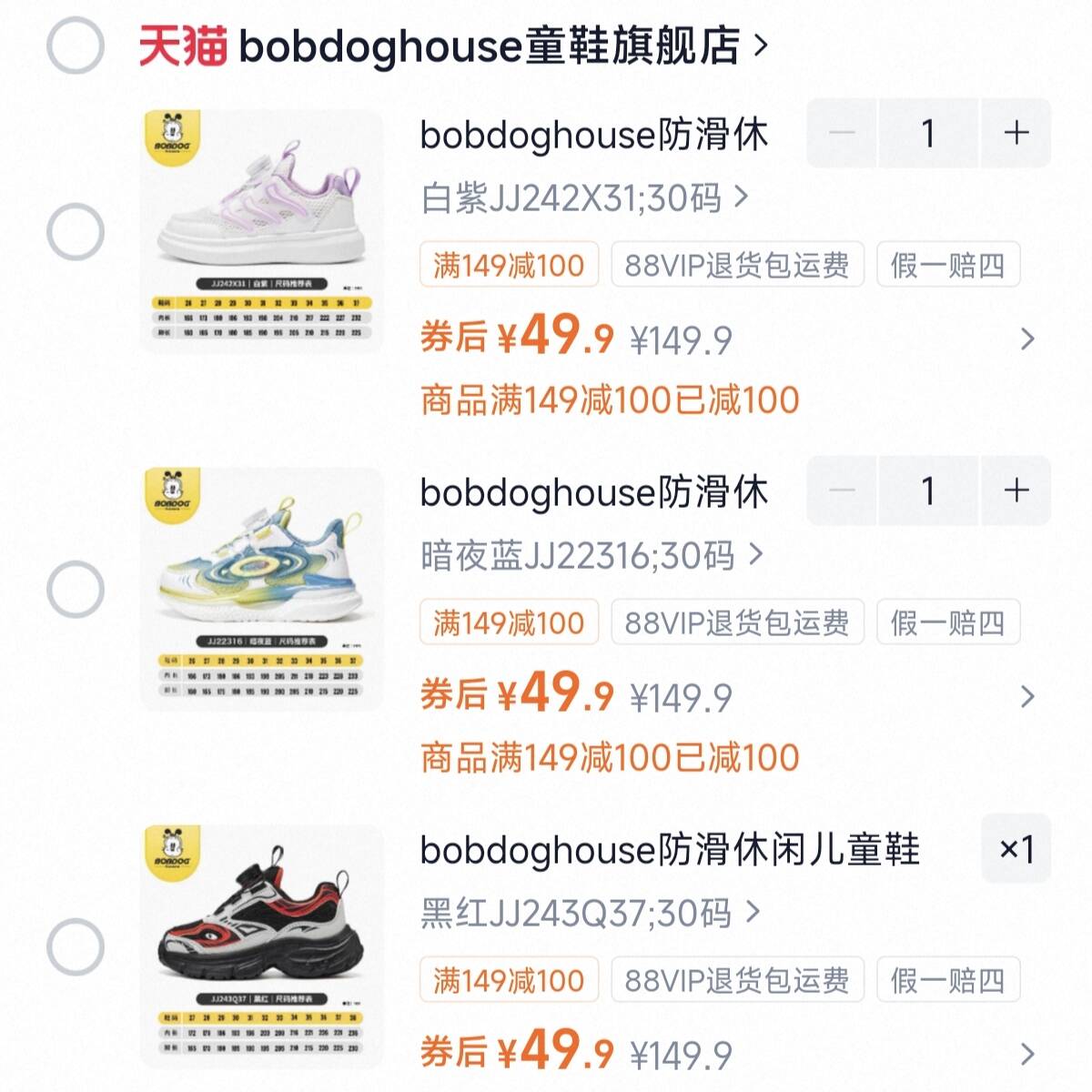Image resolution: width=1092 pixels, height=1092 pixels.
Task: Increase quantity of 白紫JJ242X31 shoes
Action: 1016,134
